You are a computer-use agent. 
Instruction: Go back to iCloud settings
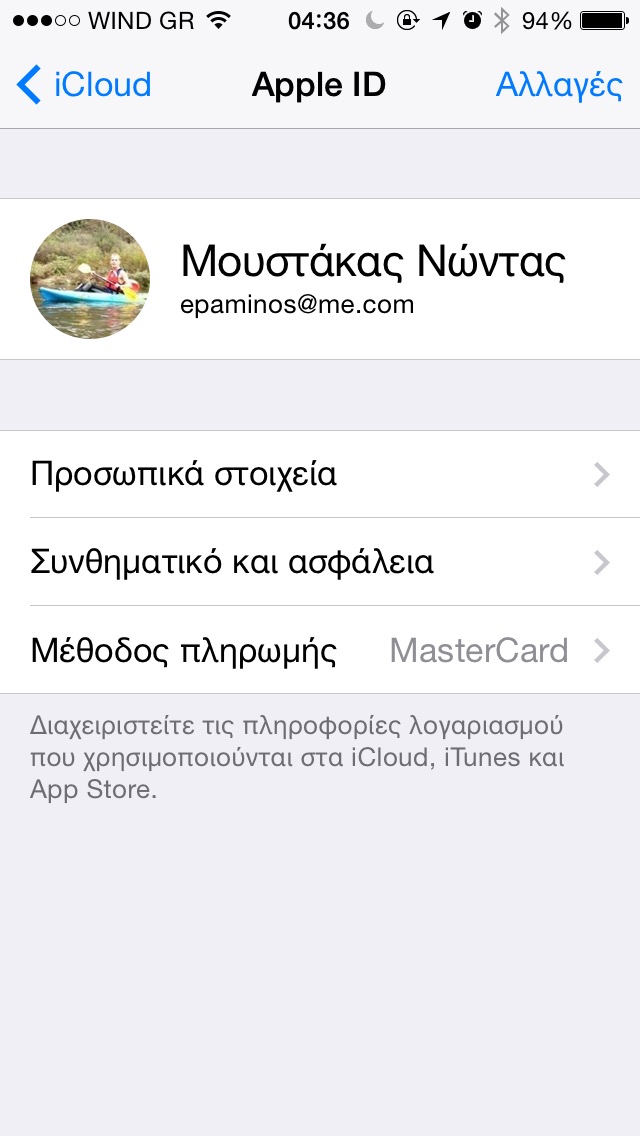(x=84, y=85)
